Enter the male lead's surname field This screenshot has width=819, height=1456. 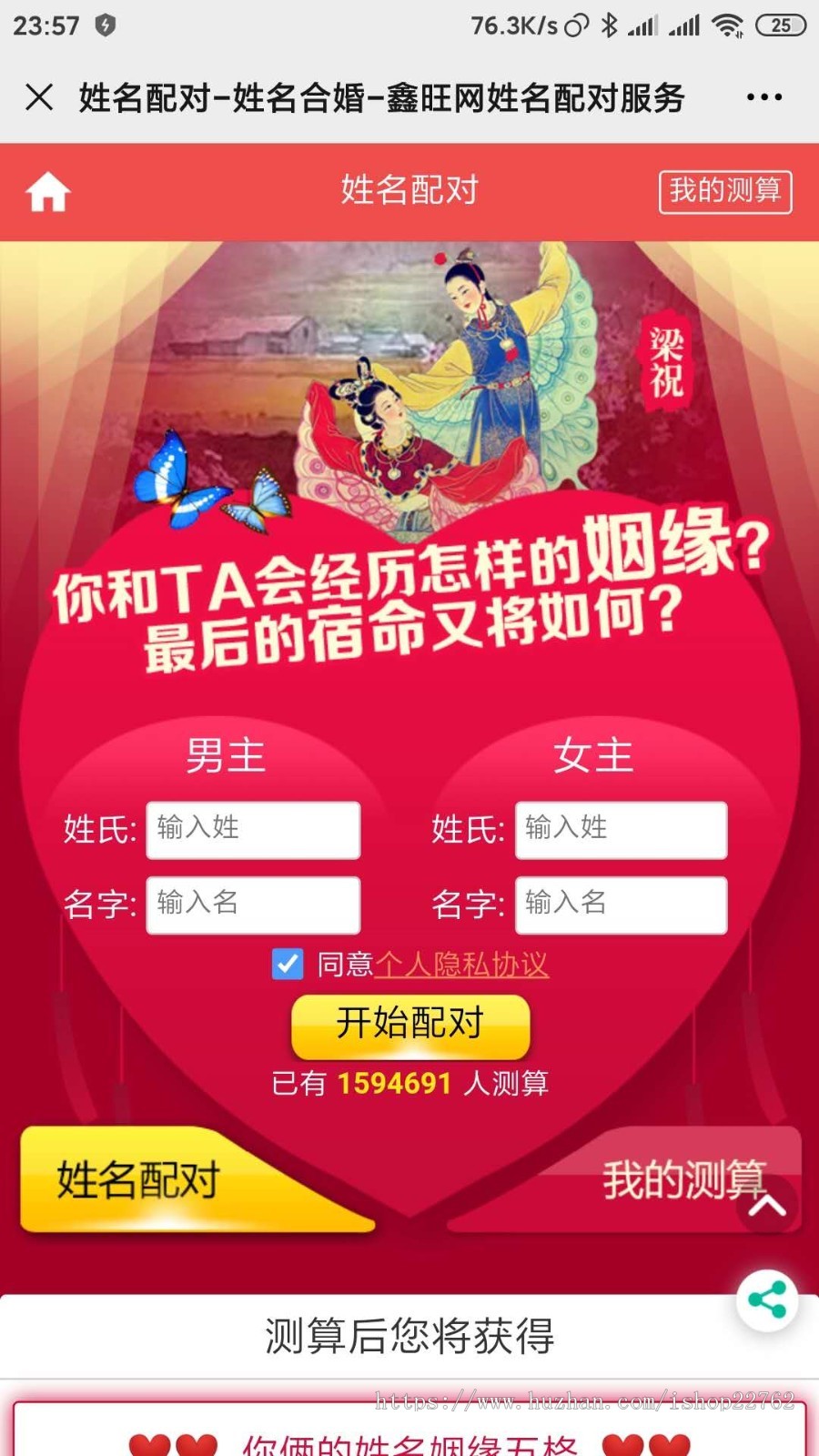click(253, 829)
